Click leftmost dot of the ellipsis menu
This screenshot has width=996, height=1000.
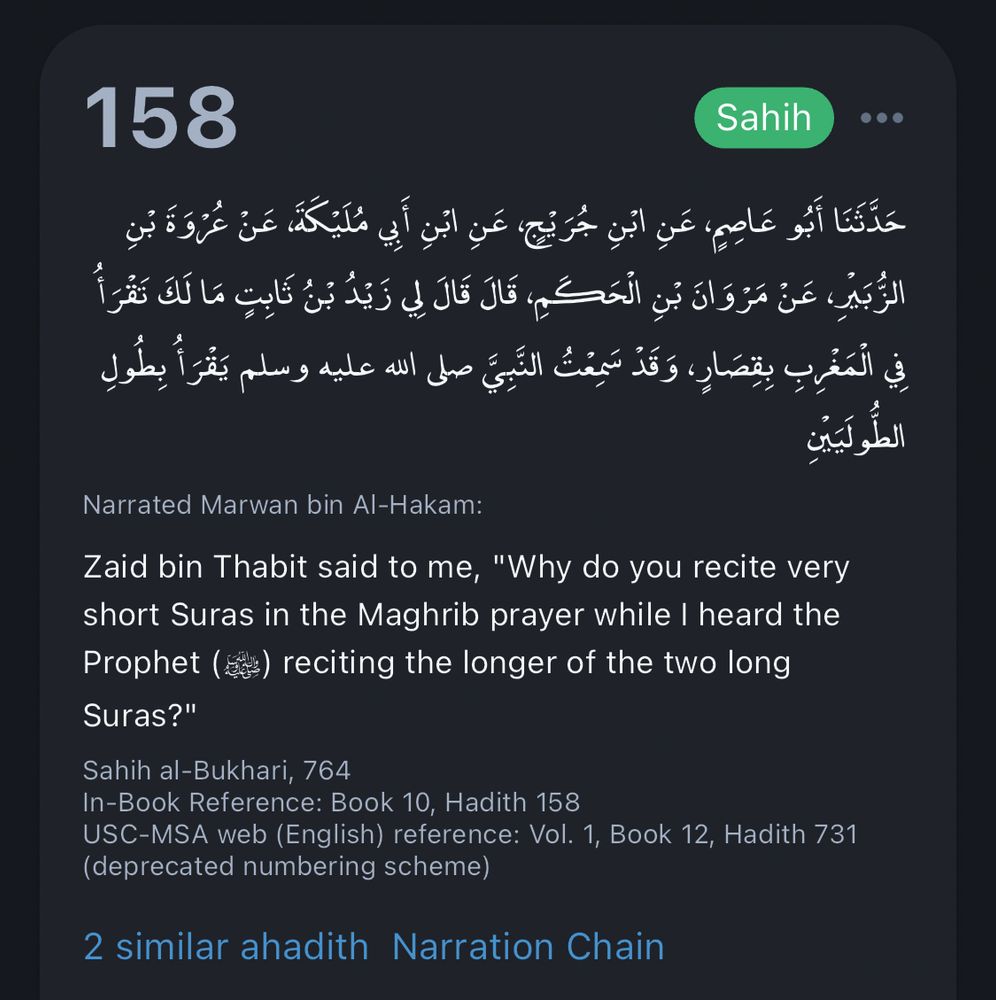click(x=865, y=118)
